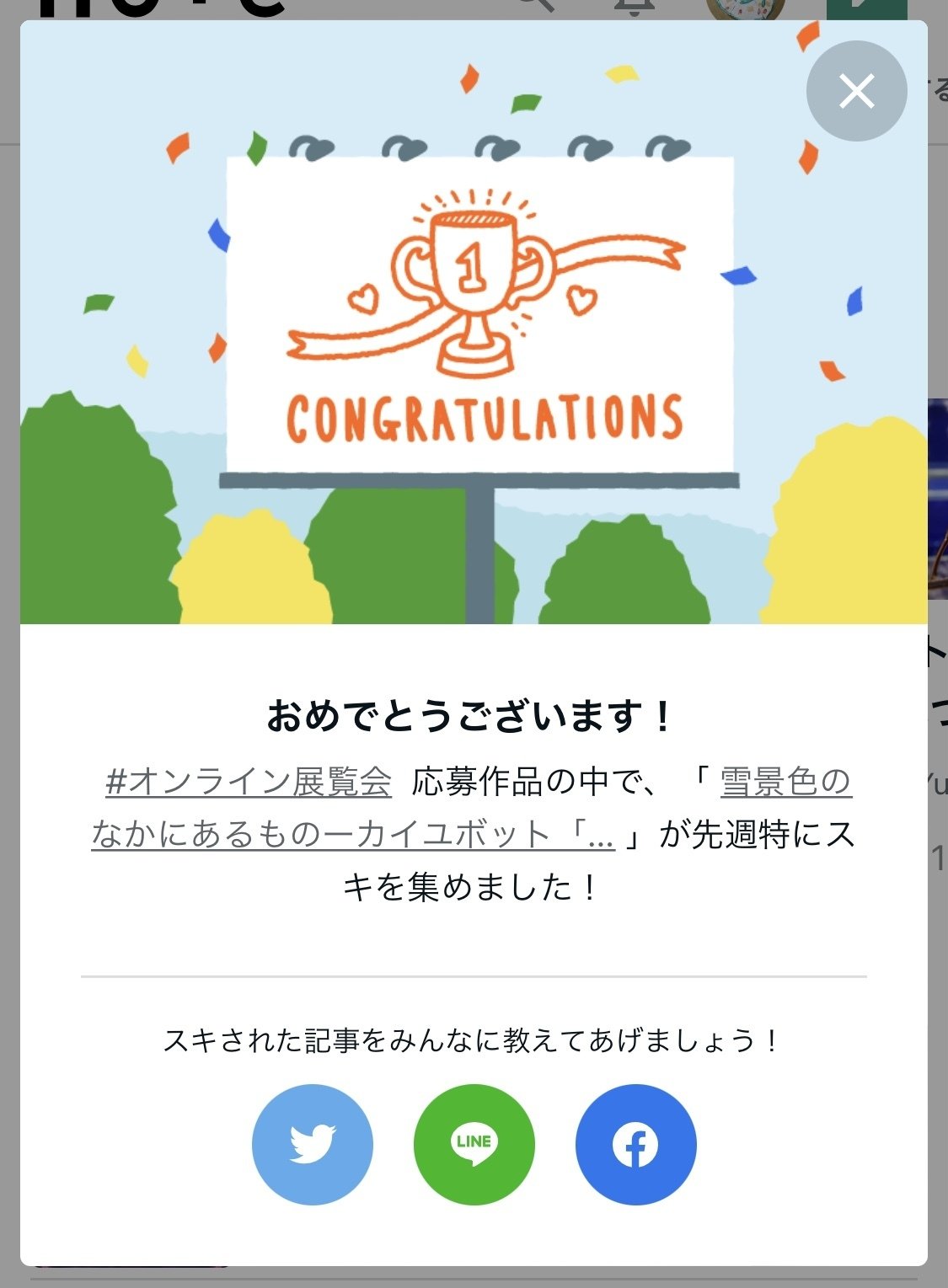
Task: Click the divider area below the message
Action: coord(474,979)
